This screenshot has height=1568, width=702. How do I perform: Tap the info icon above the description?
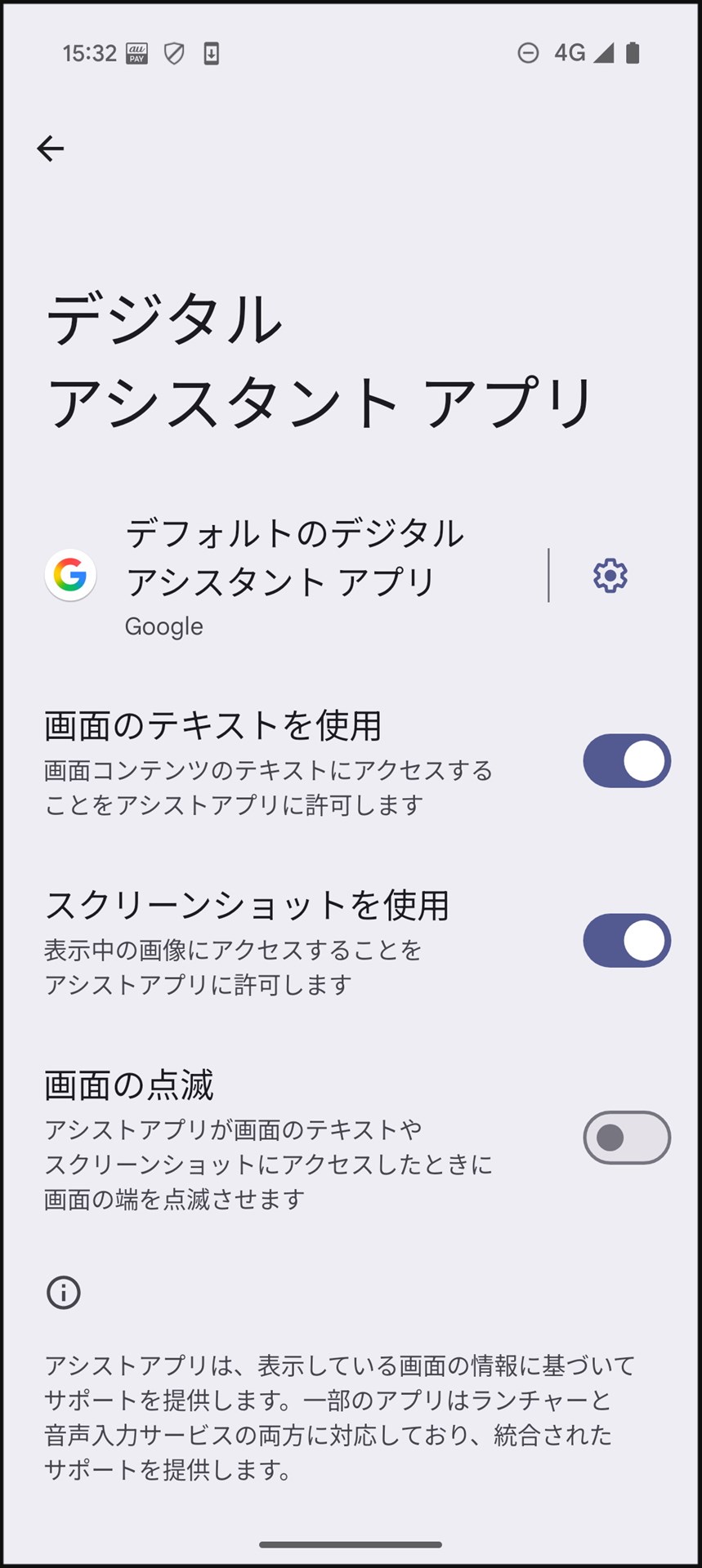point(62,1293)
